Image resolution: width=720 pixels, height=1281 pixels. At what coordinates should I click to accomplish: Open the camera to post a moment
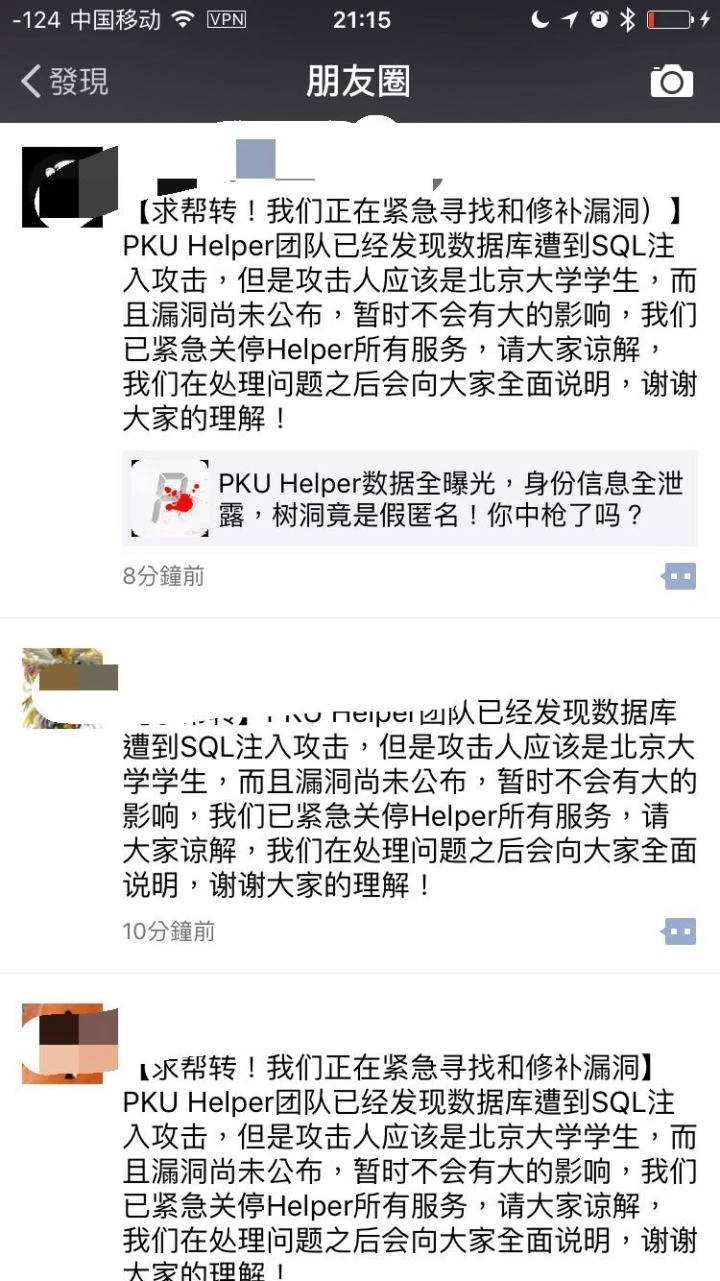coord(671,81)
